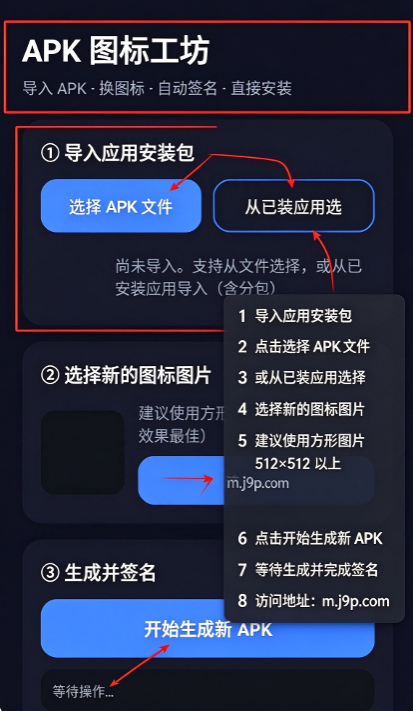Choose 从已装应用选 to import installed app

pyautogui.click(x=294, y=206)
